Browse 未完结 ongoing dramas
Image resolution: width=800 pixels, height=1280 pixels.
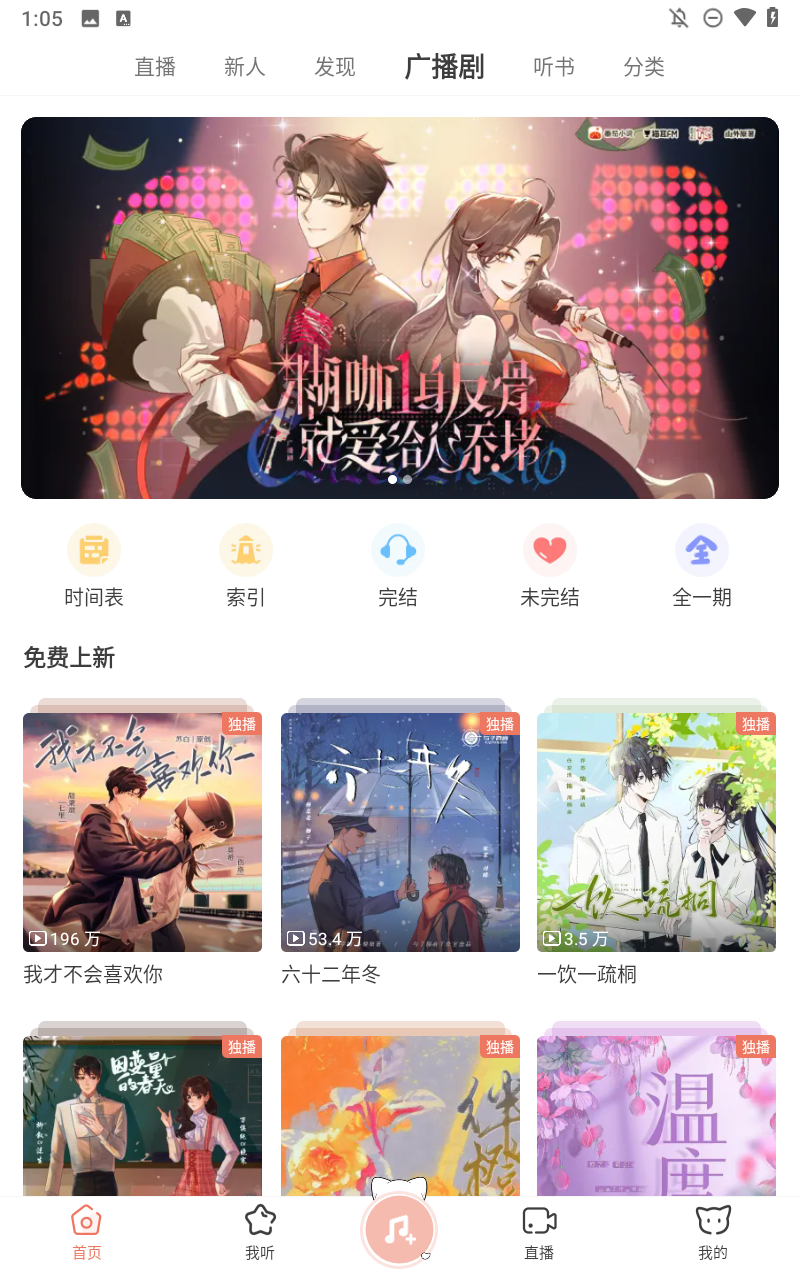(550, 566)
